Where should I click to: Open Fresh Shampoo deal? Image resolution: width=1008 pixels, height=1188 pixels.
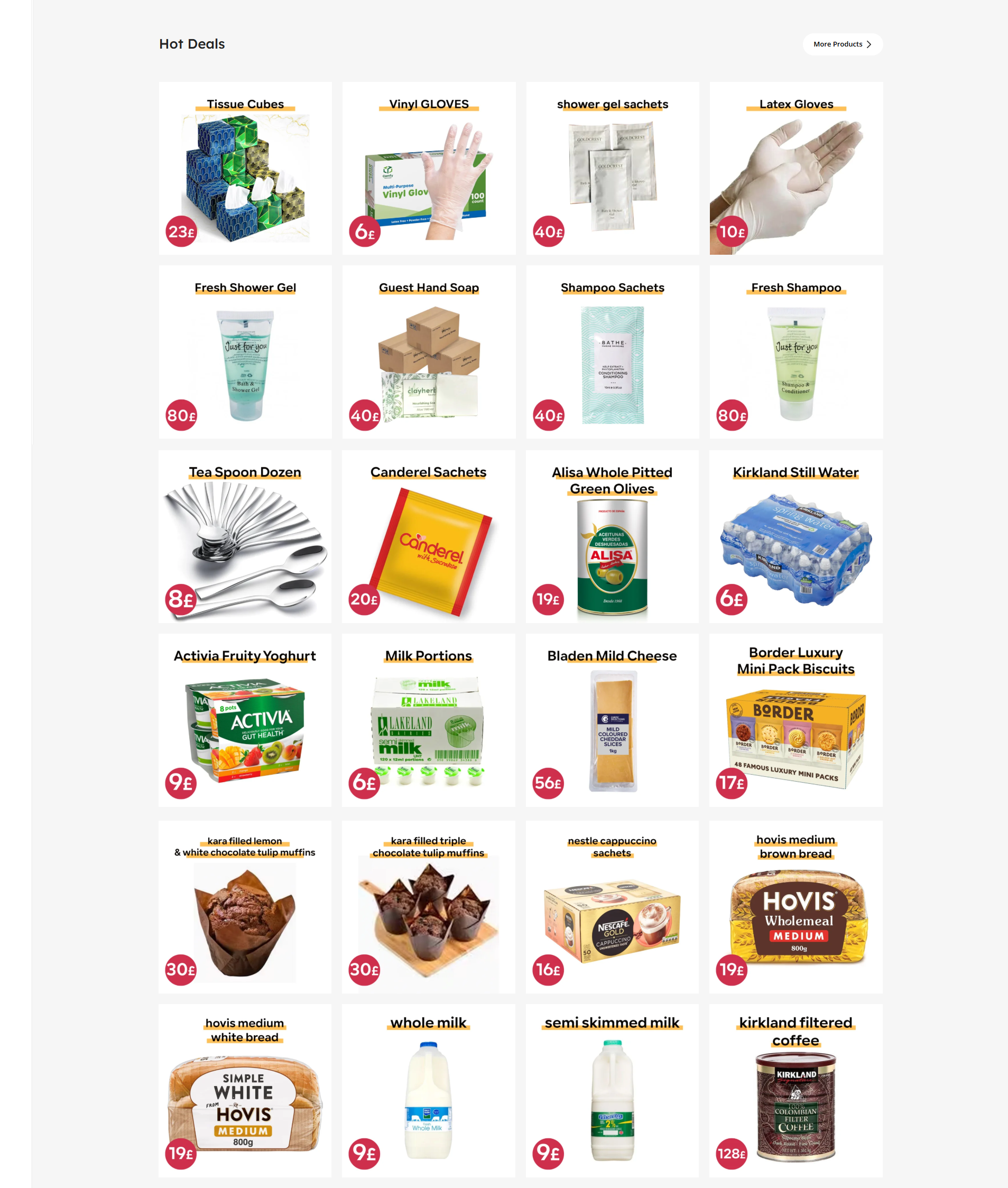click(x=796, y=352)
